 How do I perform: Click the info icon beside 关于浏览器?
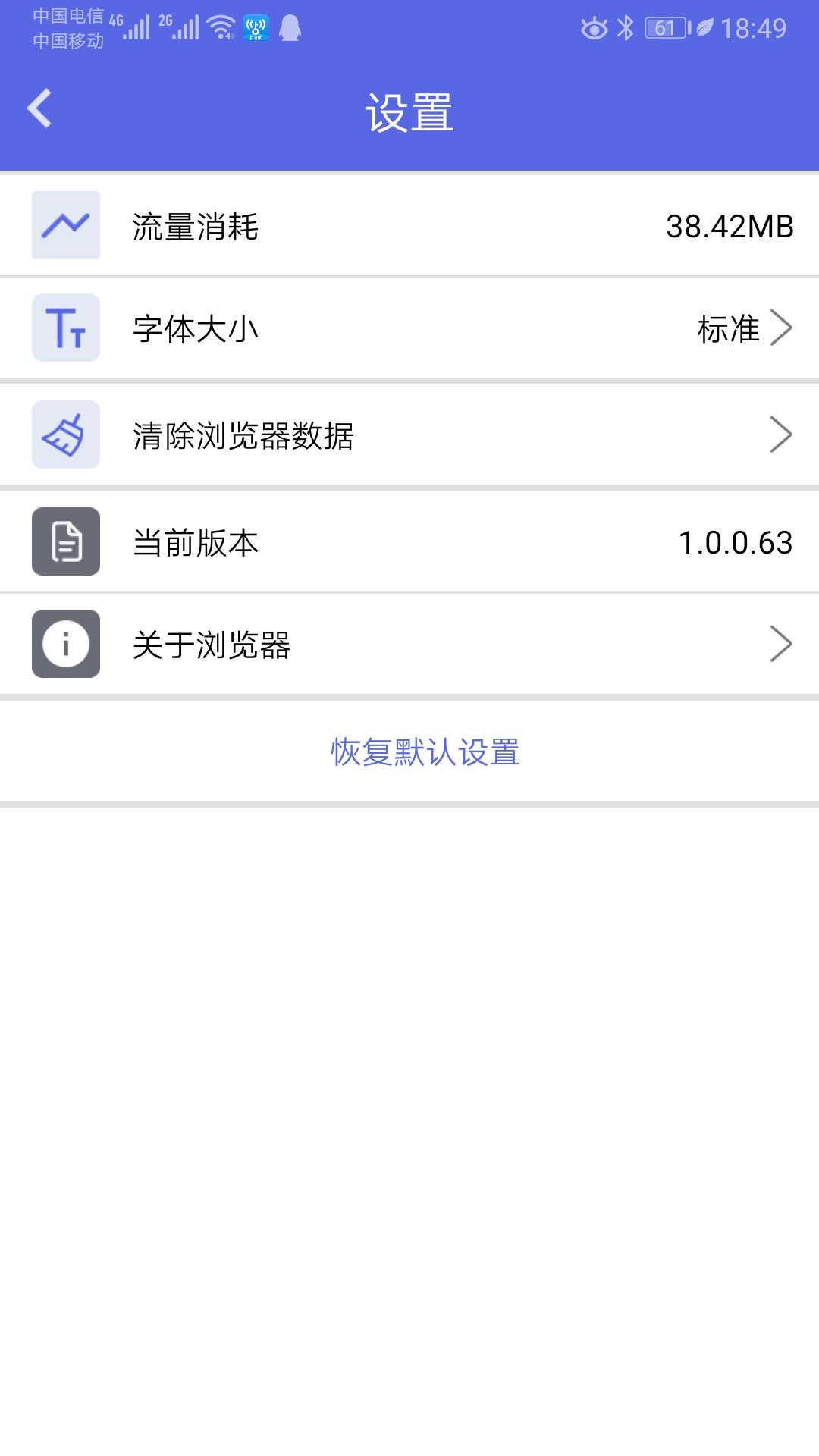[x=65, y=643]
